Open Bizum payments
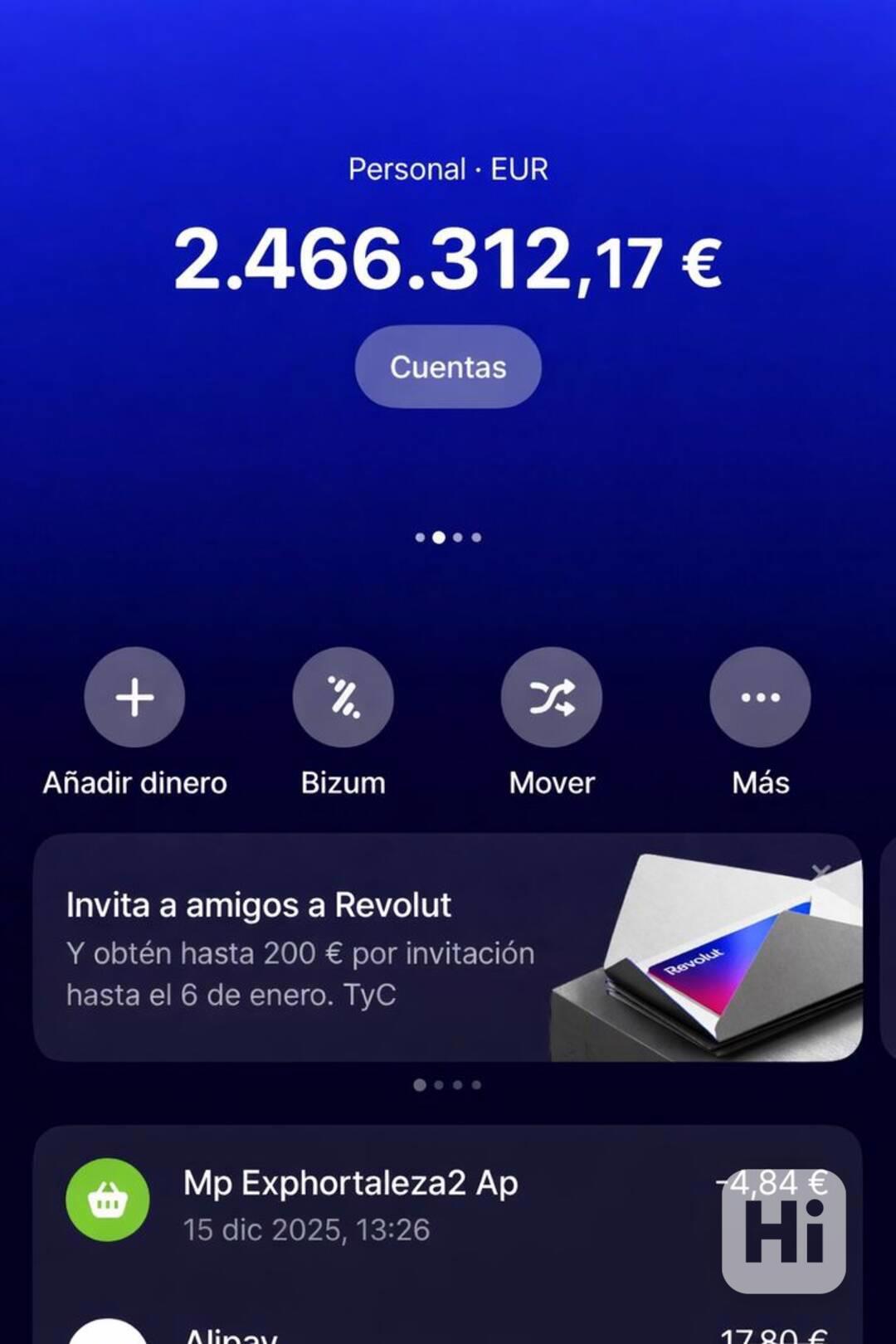This screenshot has height=1344, width=896. pyautogui.click(x=343, y=697)
